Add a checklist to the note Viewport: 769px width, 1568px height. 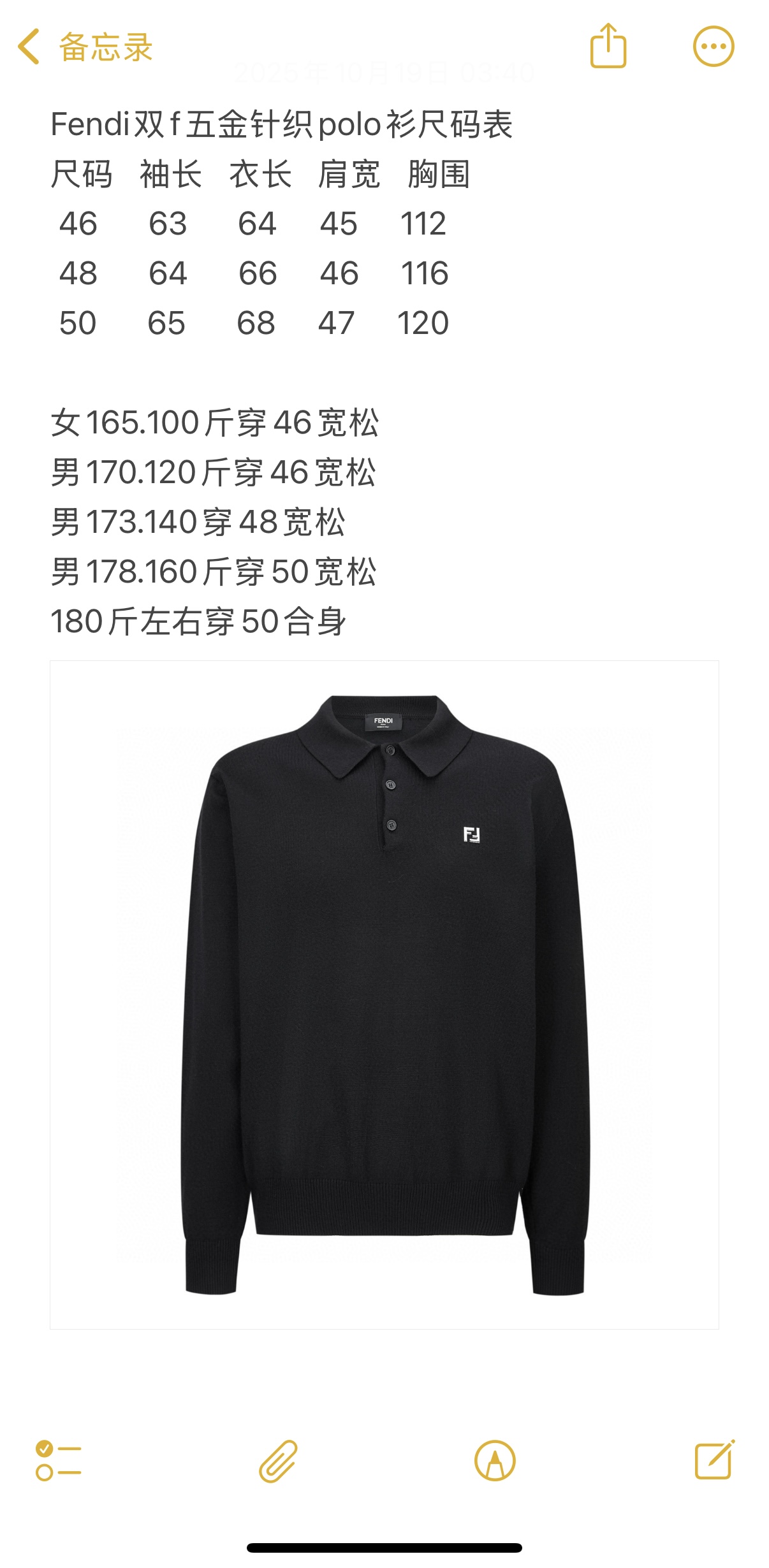click(x=58, y=1460)
